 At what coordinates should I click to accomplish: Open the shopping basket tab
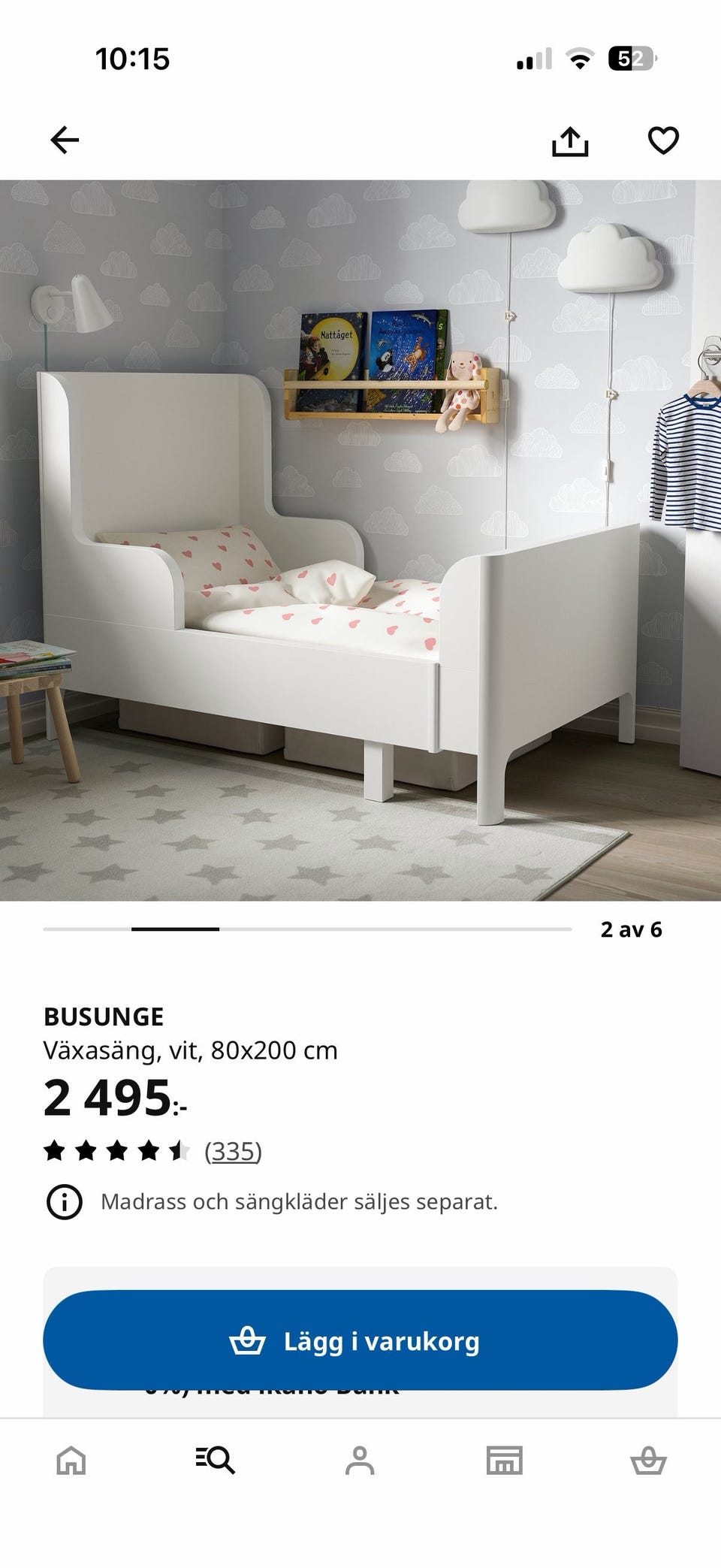648,1461
